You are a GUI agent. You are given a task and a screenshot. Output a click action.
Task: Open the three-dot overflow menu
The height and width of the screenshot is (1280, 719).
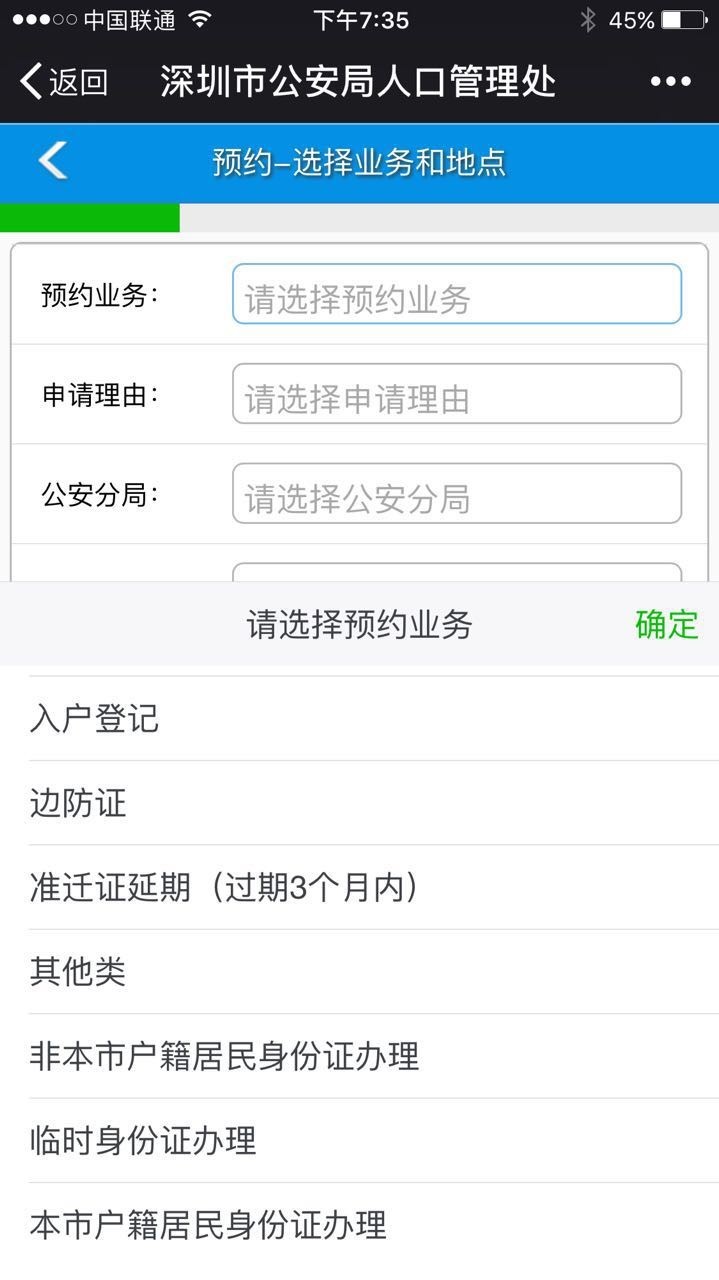point(670,82)
